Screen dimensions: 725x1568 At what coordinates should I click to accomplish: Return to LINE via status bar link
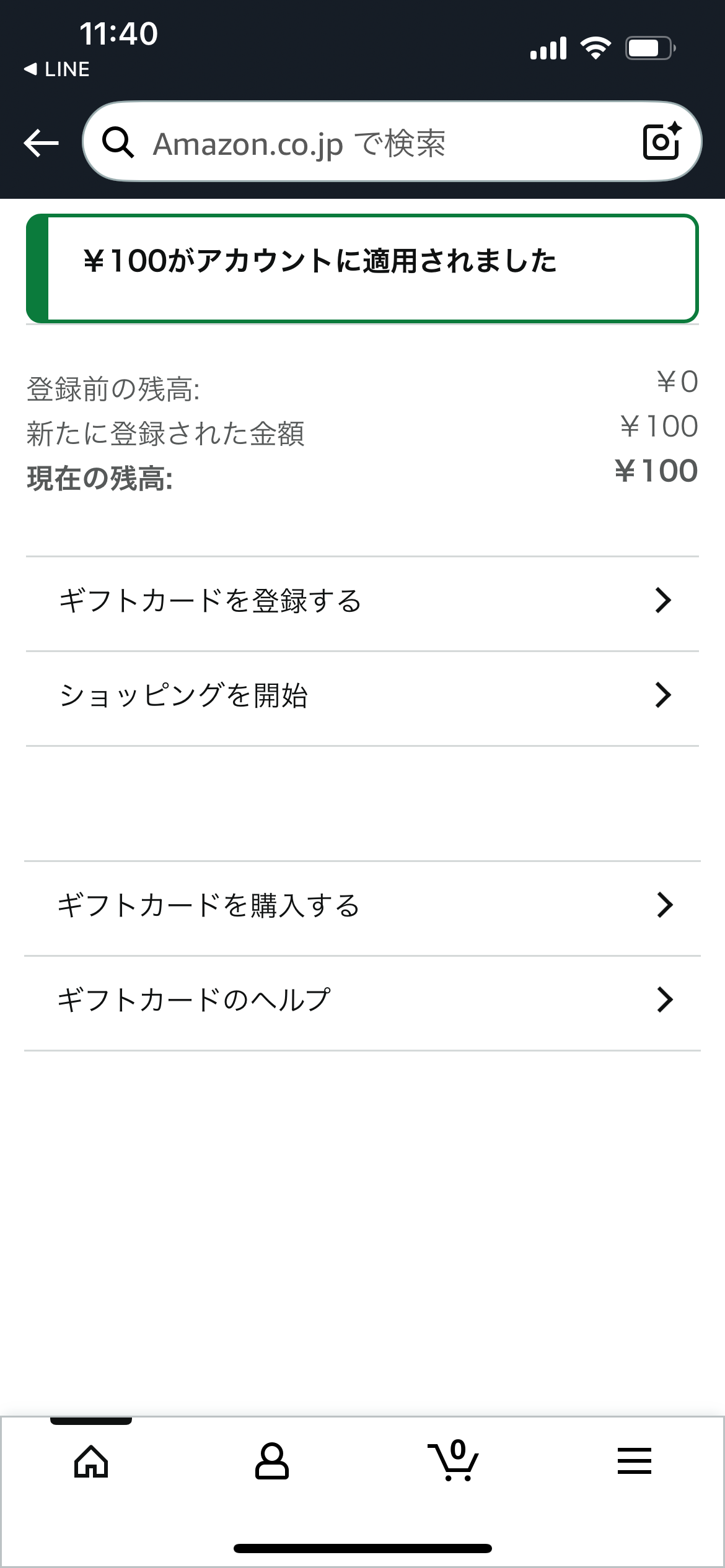(56, 69)
